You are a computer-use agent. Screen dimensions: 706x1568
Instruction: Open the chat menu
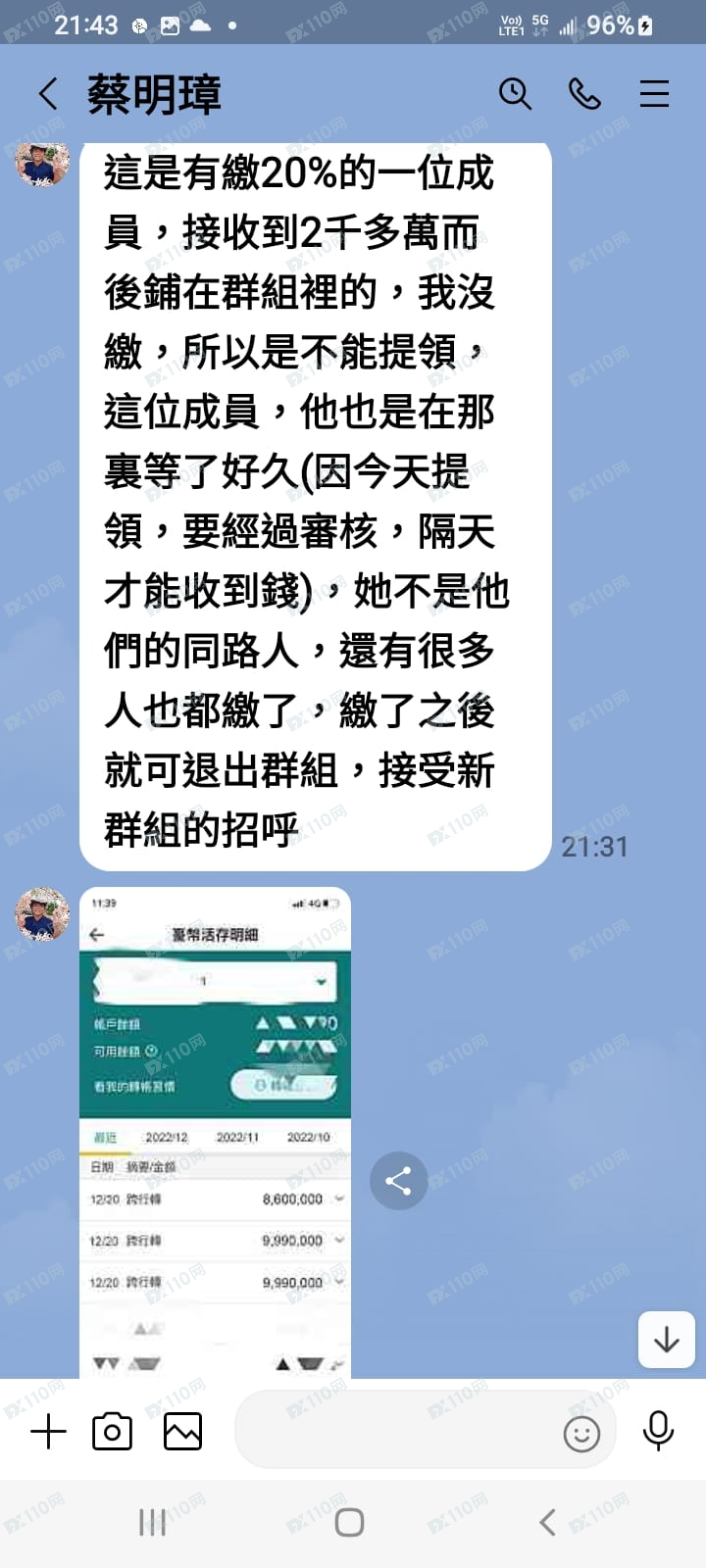point(654,94)
